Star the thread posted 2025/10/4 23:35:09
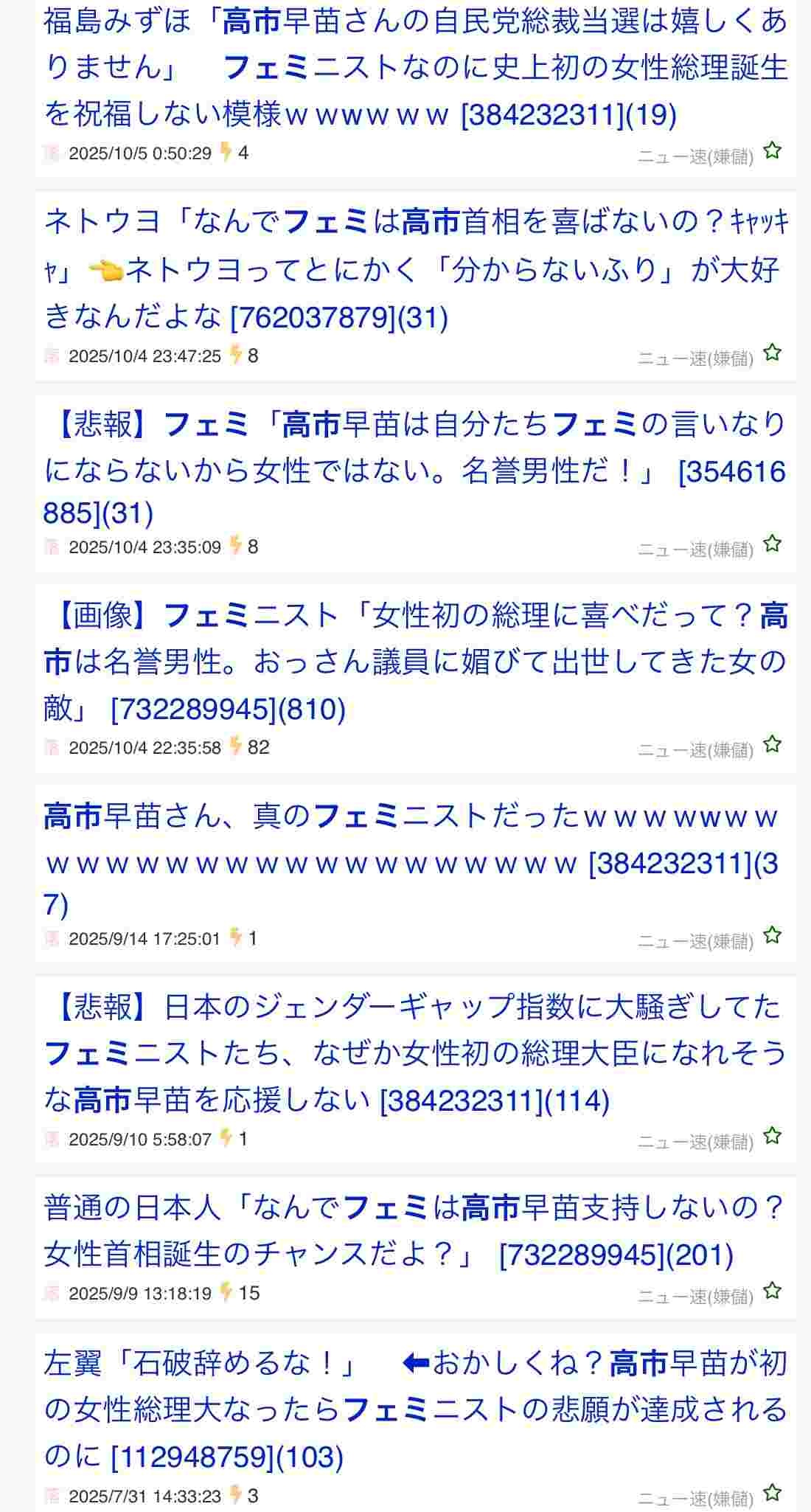The image size is (811, 1512). pyautogui.click(x=772, y=544)
